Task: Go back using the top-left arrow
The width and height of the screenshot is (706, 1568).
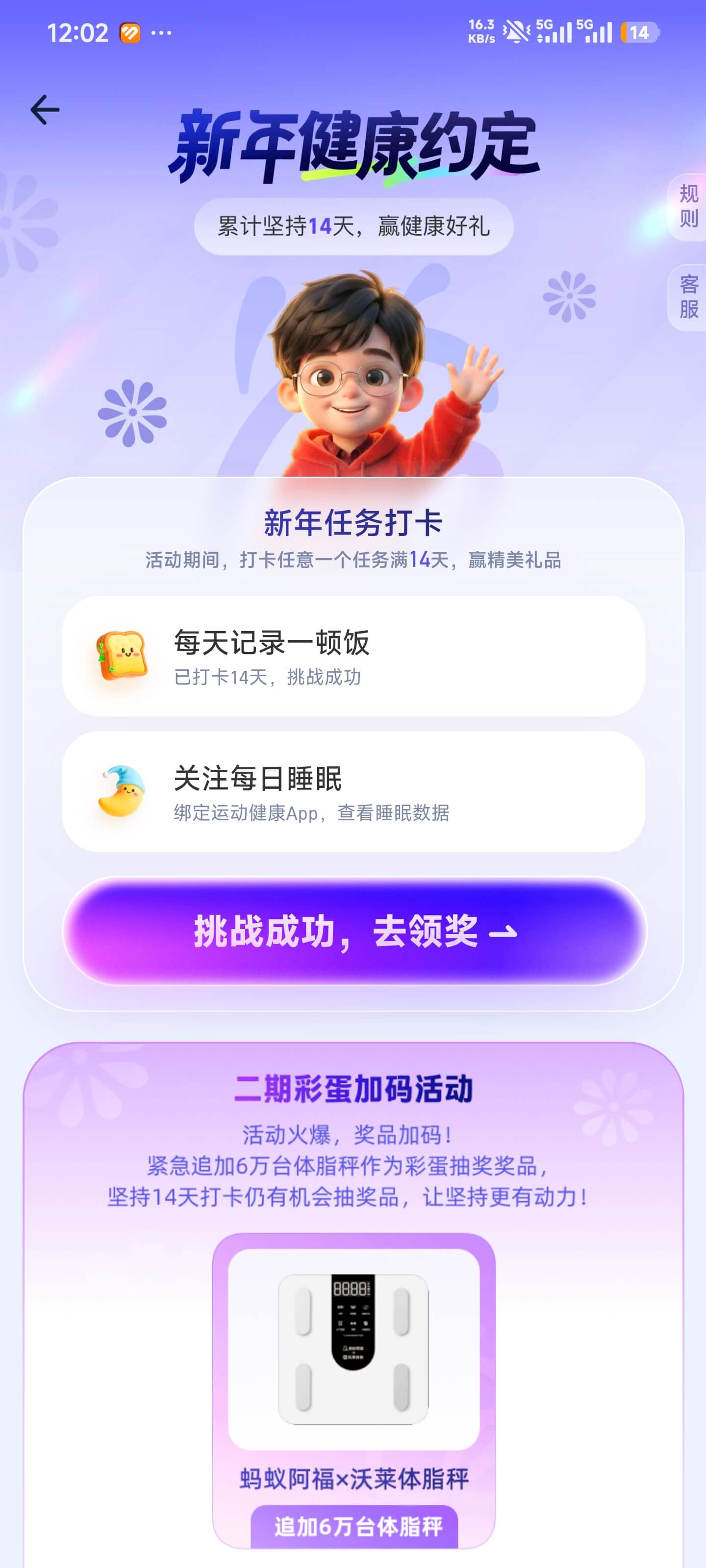Action: point(45,110)
